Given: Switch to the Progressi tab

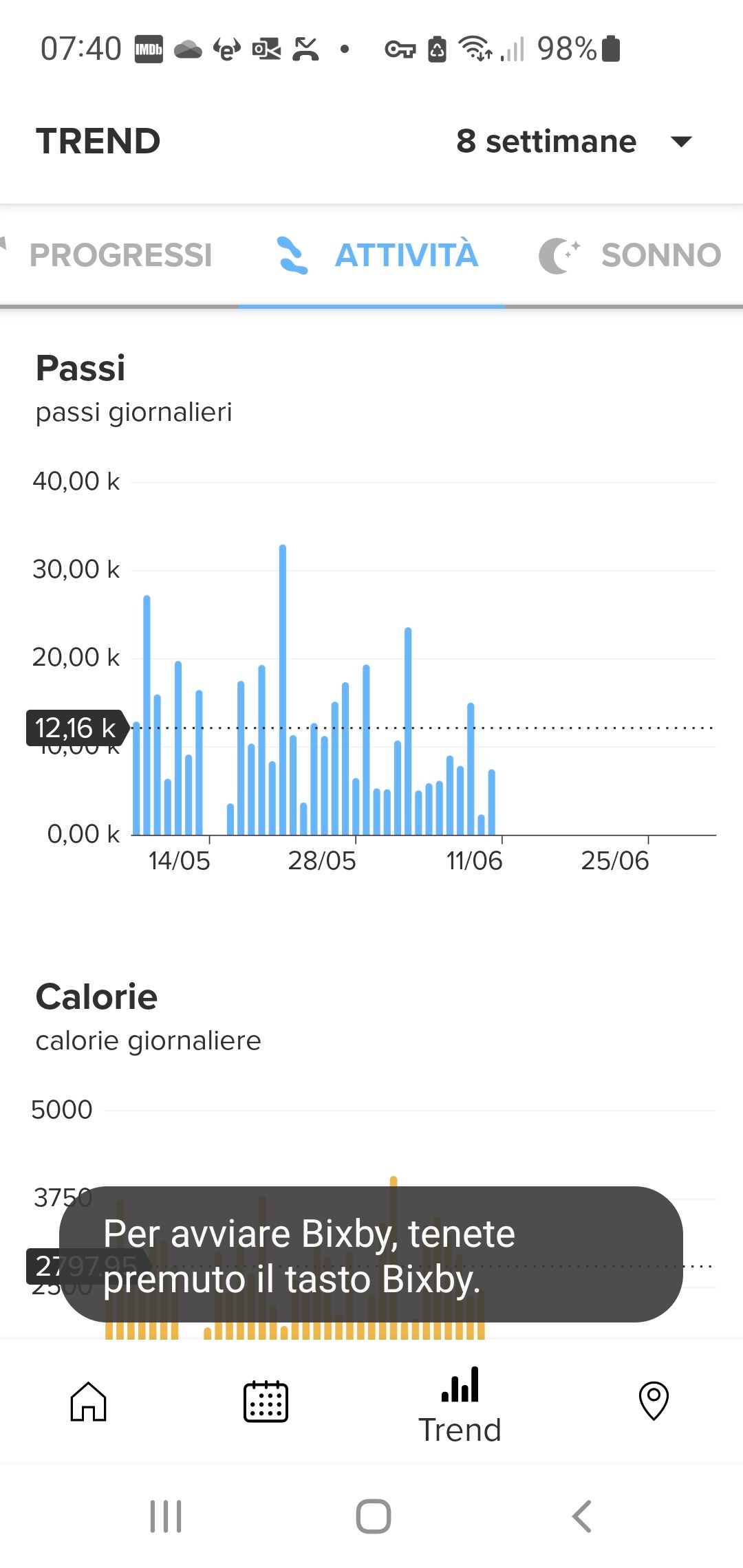Looking at the screenshot, I should tap(120, 255).
